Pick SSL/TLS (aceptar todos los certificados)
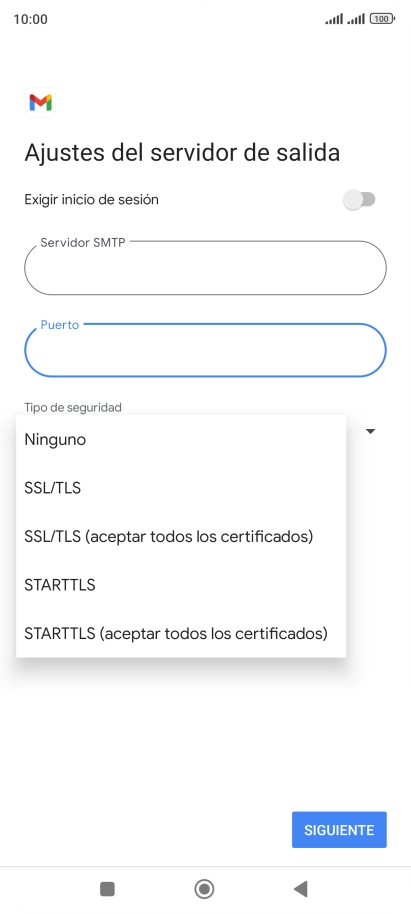This screenshot has height=914, width=411. point(181,536)
